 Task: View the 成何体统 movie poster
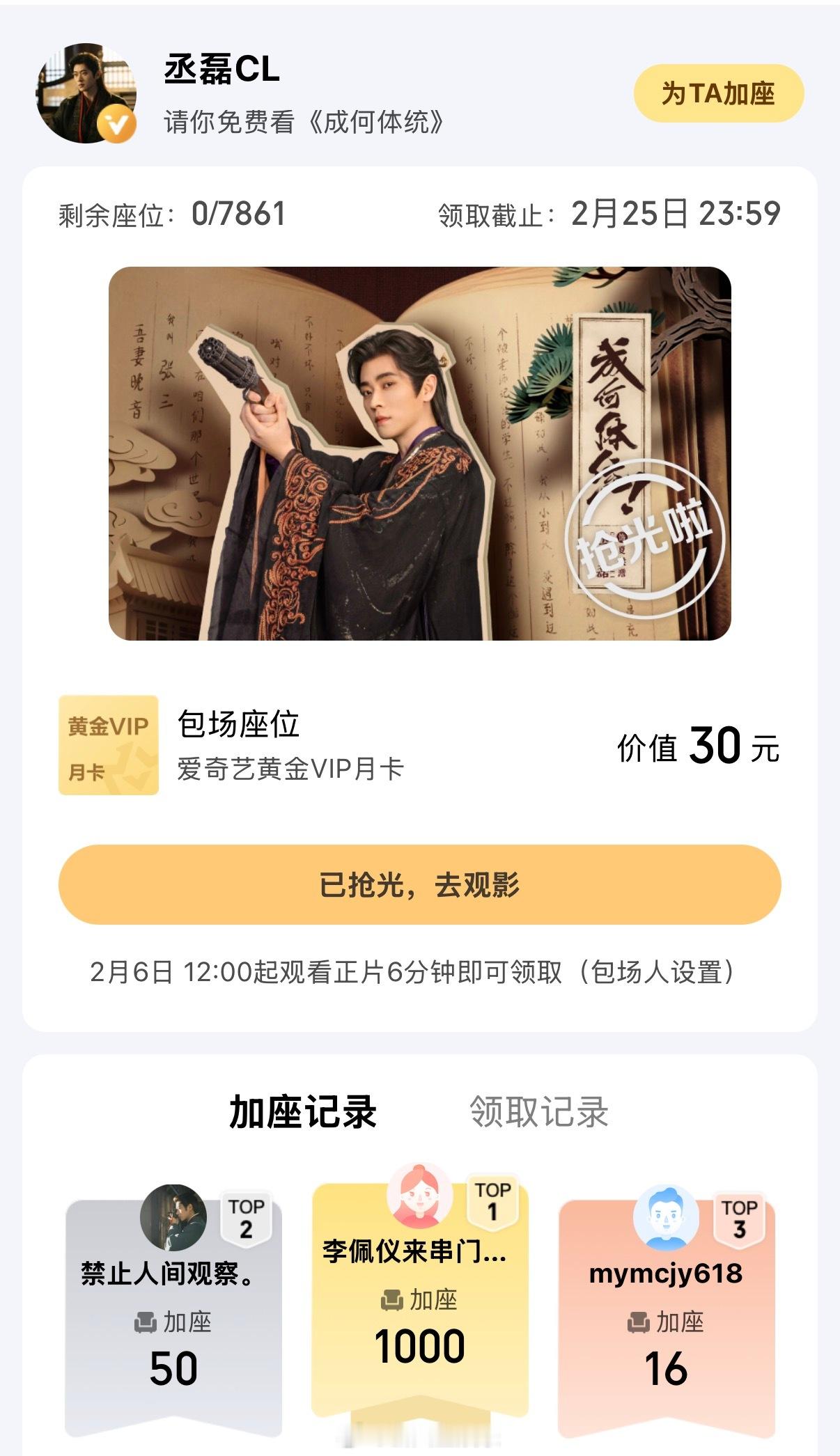(x=420, y=456)
